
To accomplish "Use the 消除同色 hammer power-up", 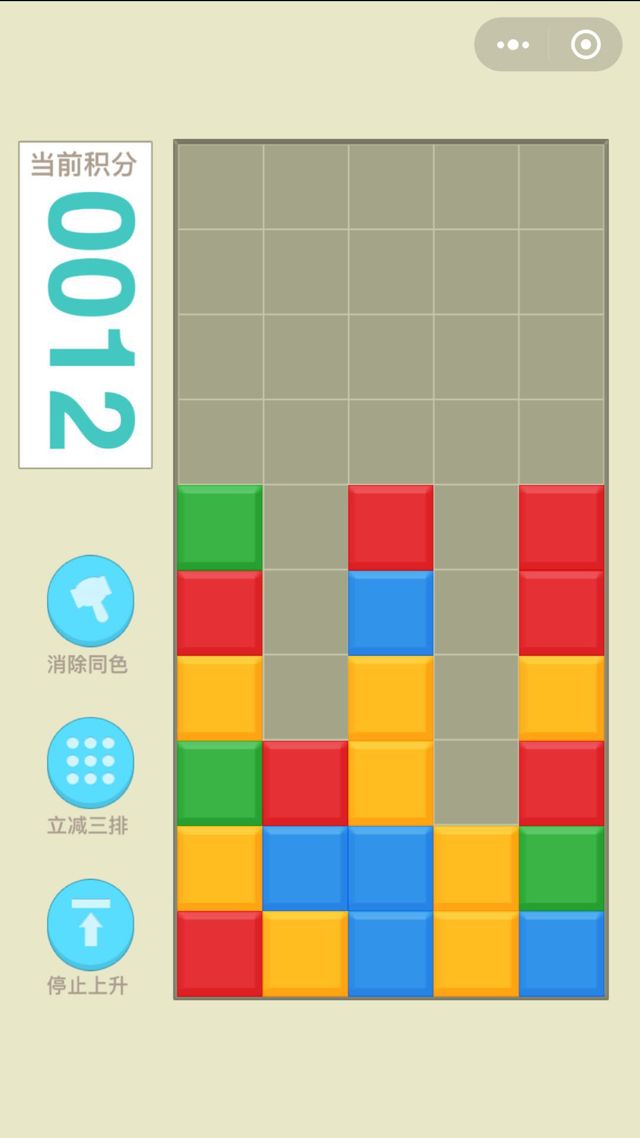I will click(90, 600).
